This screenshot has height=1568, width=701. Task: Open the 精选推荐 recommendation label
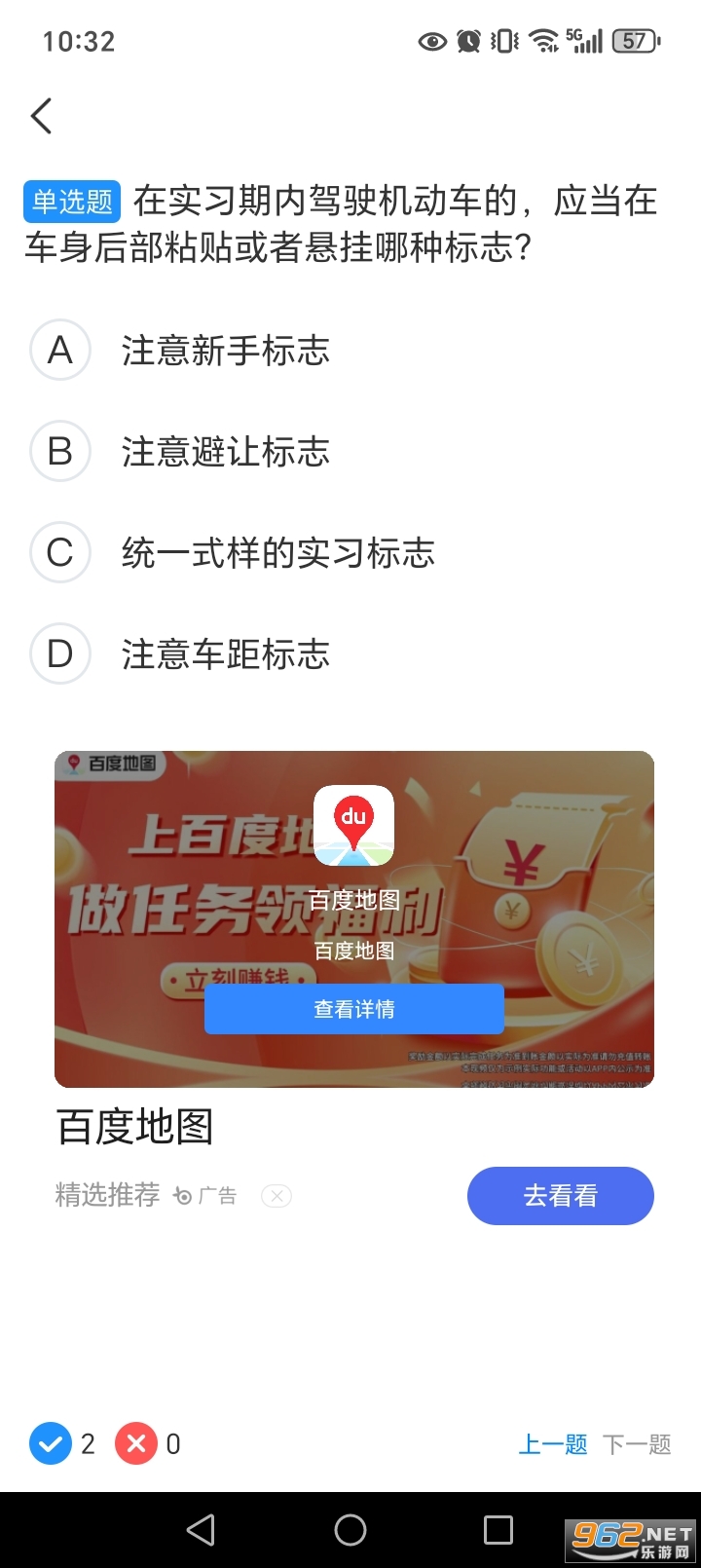(107, 1196)
